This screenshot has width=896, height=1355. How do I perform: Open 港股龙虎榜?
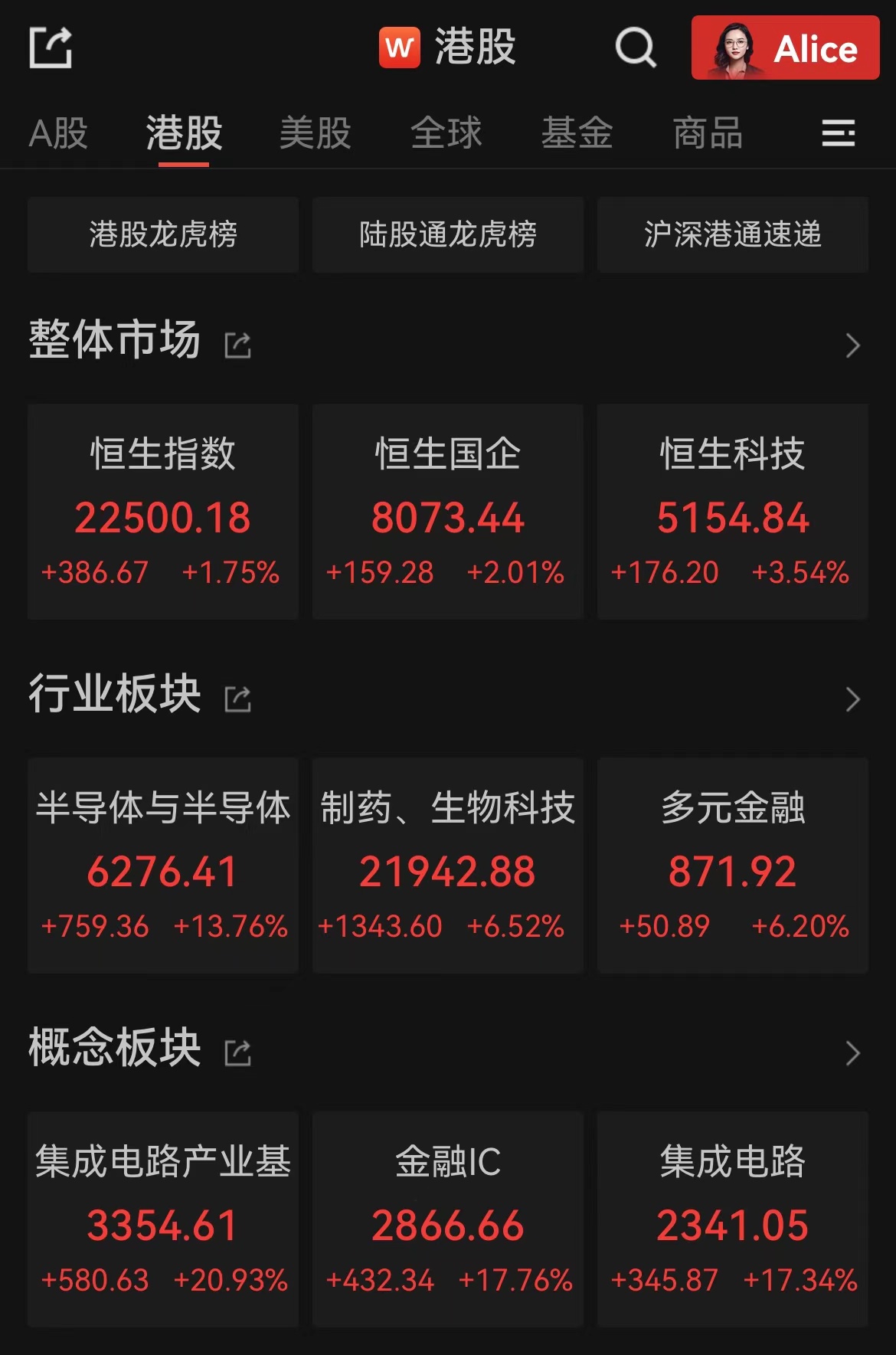(x=162, y=236)
